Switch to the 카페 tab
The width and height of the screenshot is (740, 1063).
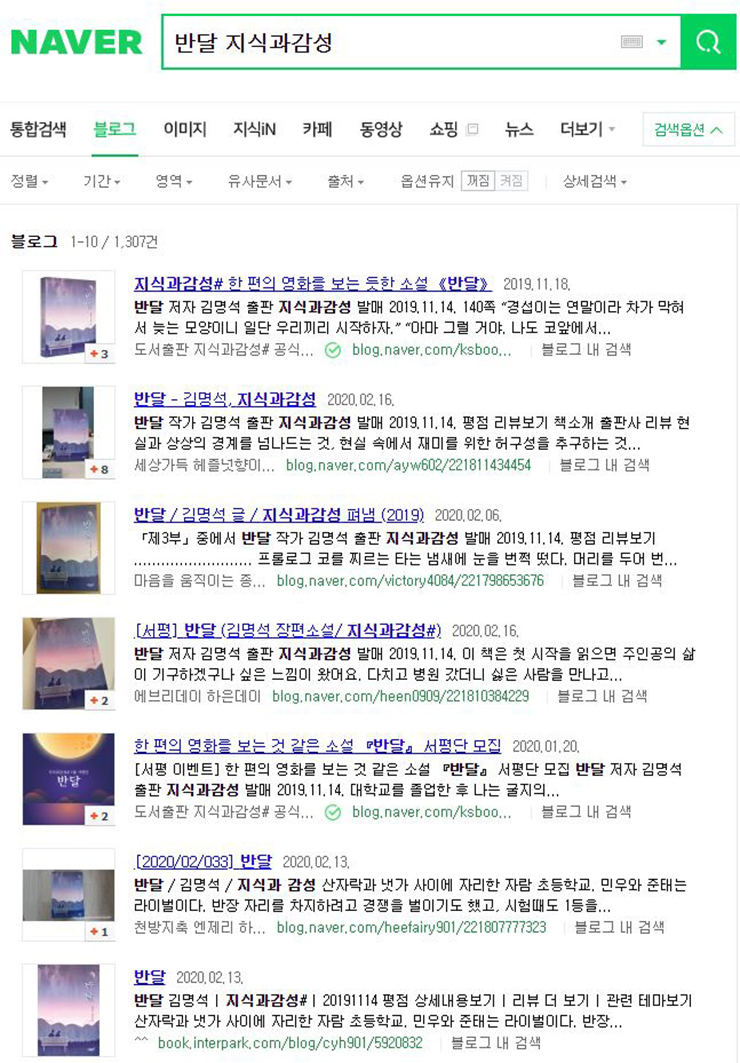317,129
